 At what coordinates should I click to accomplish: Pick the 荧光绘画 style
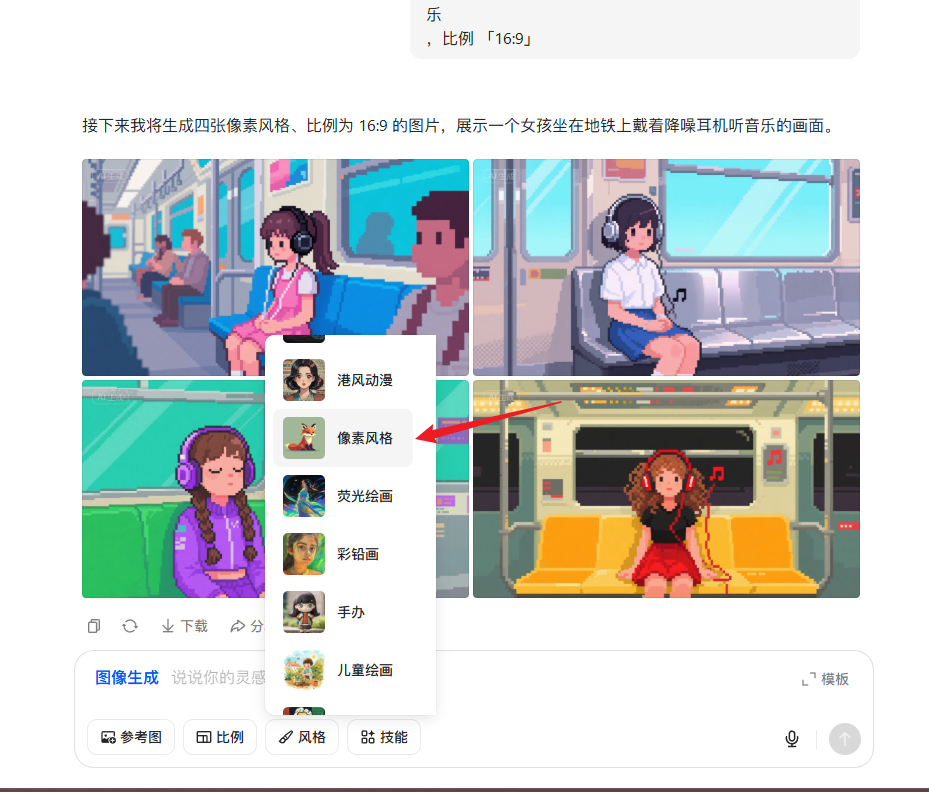click(343, 496)
